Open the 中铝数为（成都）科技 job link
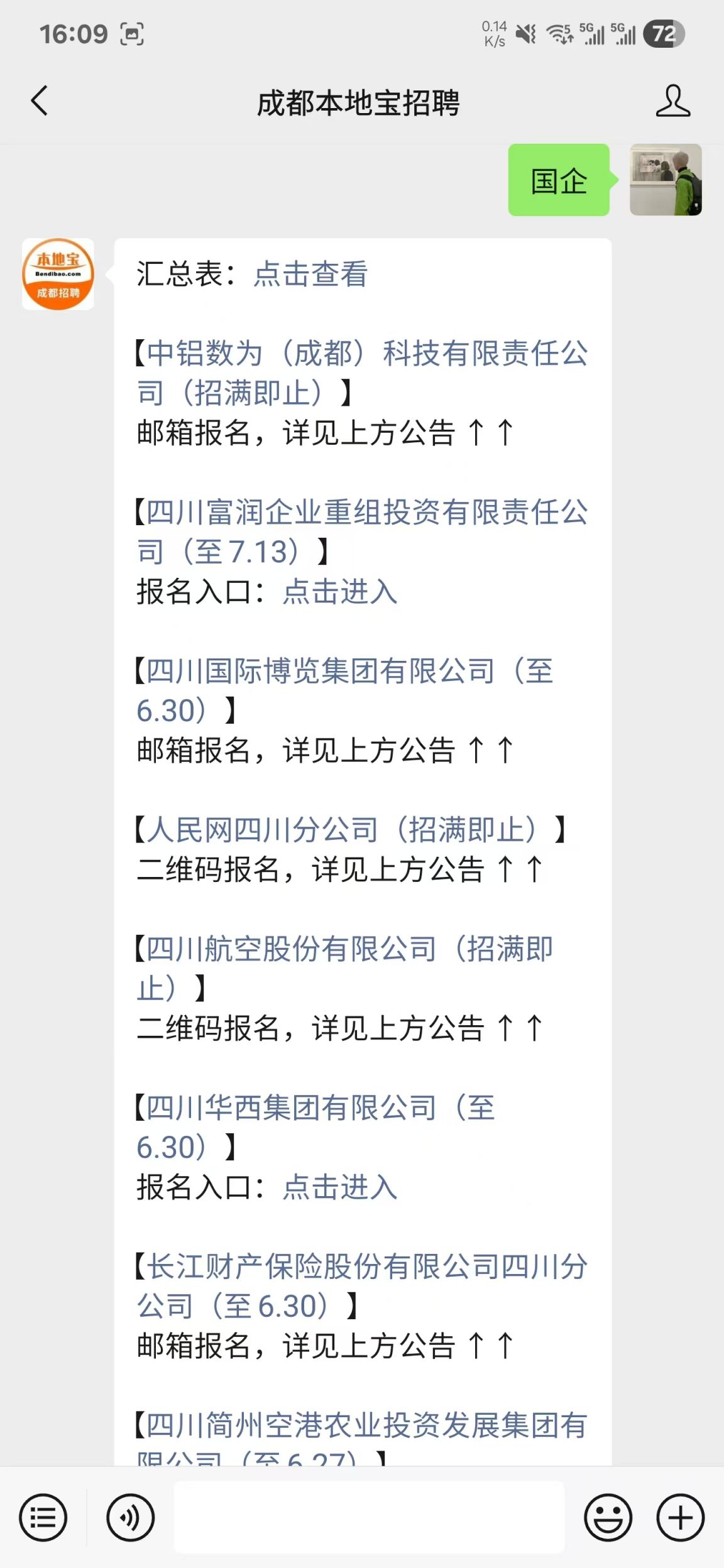This screenshot has height=1568, width=724. [361, 354]
